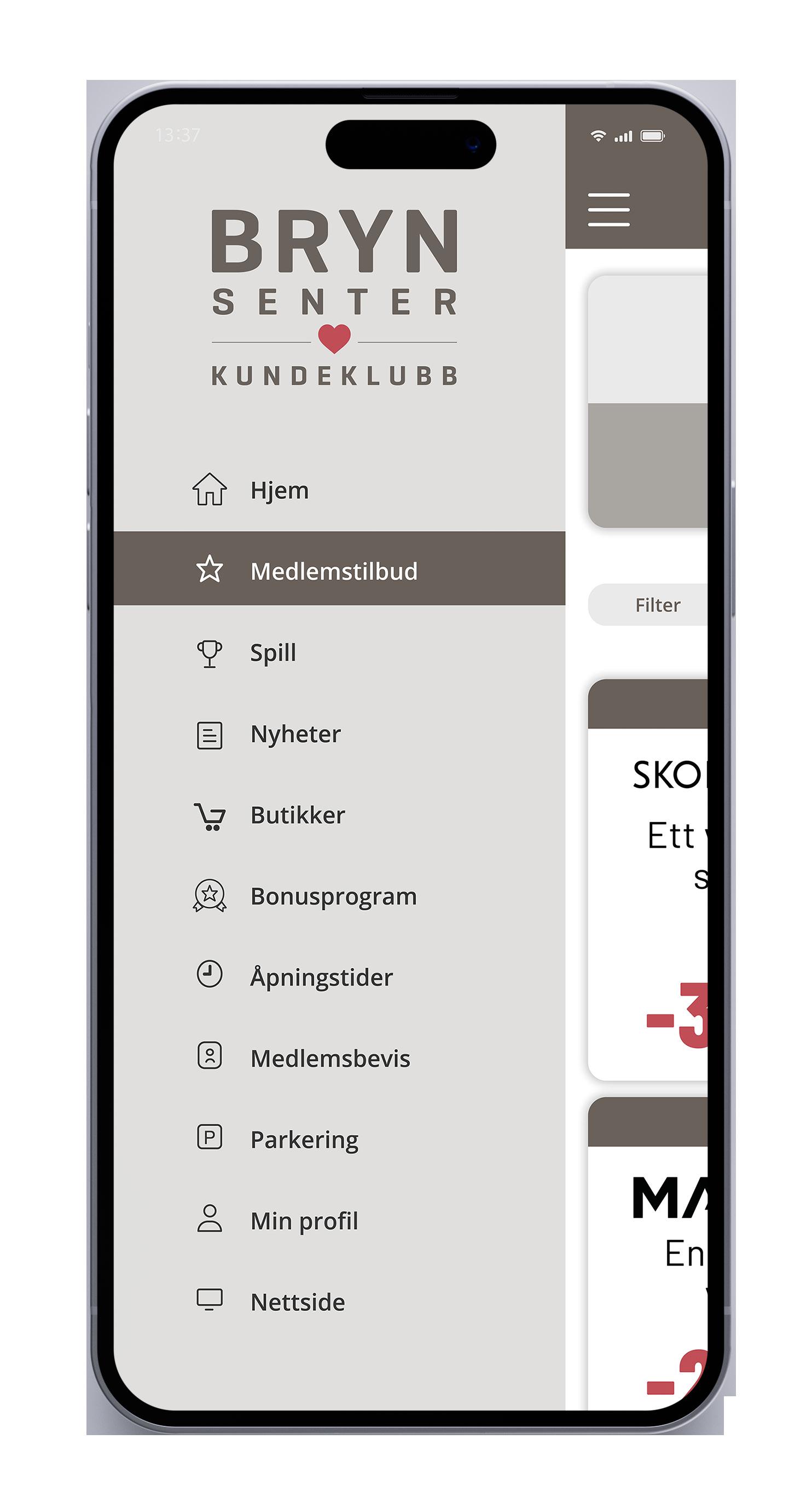812x1503 pixels.
Task: Open Parkering
Action: tap(339, 1139)
